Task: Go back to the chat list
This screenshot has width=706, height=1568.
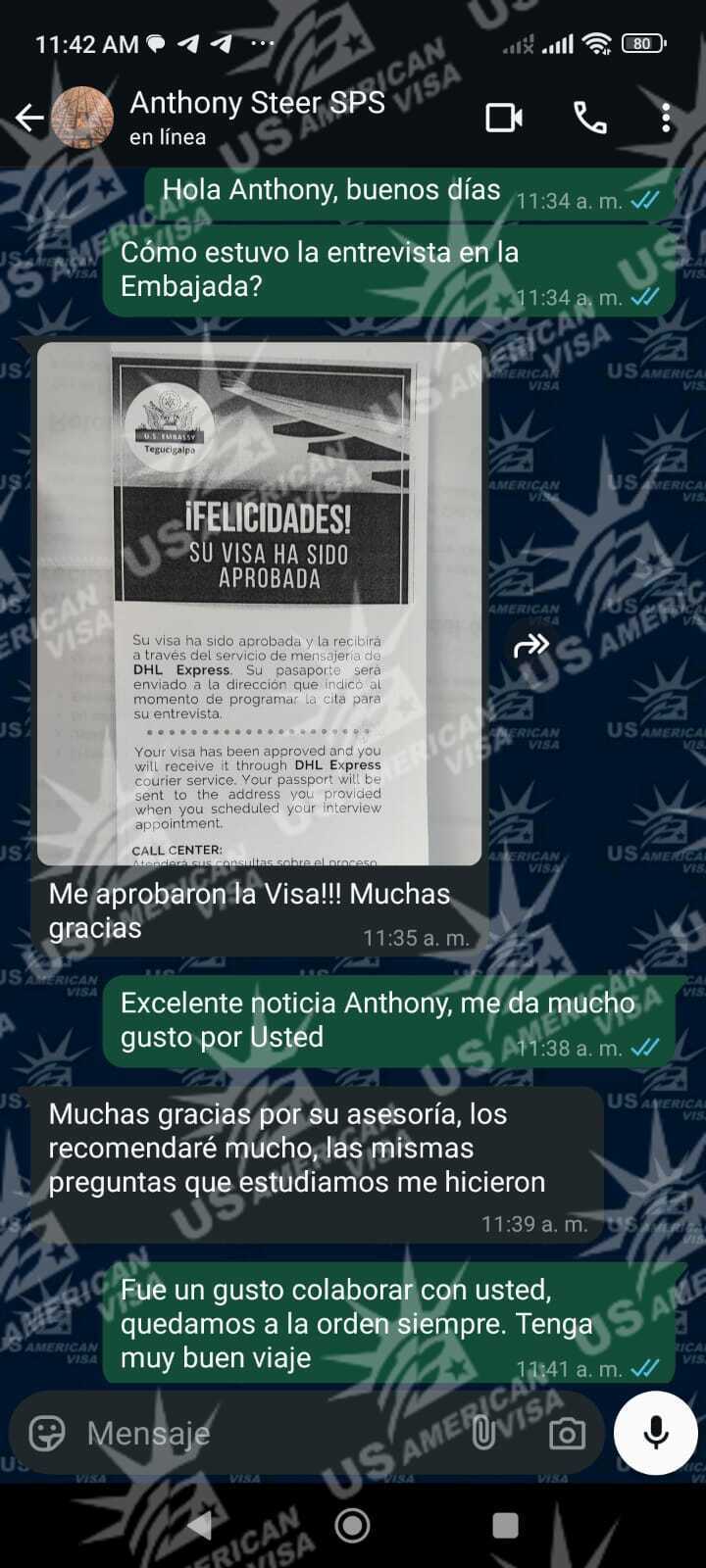Action: tap(29, 119)
